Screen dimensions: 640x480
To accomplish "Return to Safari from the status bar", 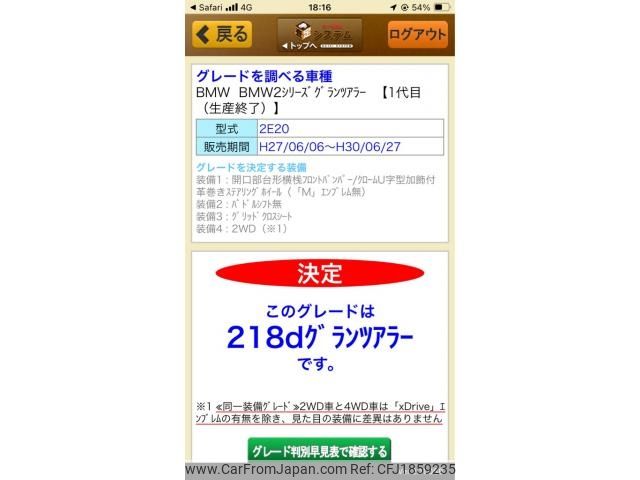I will coord(205,7).
